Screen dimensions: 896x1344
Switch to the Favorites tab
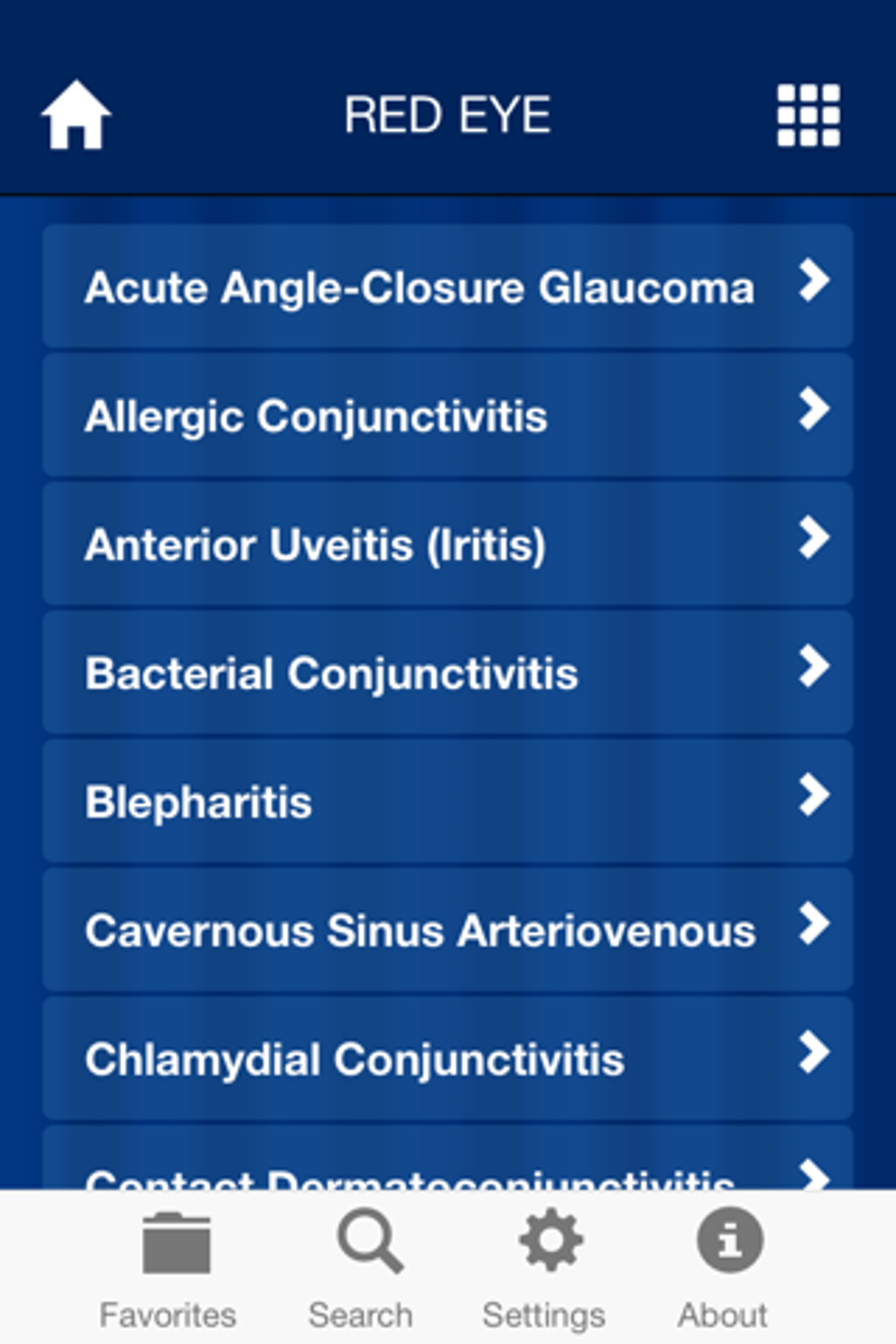coord(168,1268)
